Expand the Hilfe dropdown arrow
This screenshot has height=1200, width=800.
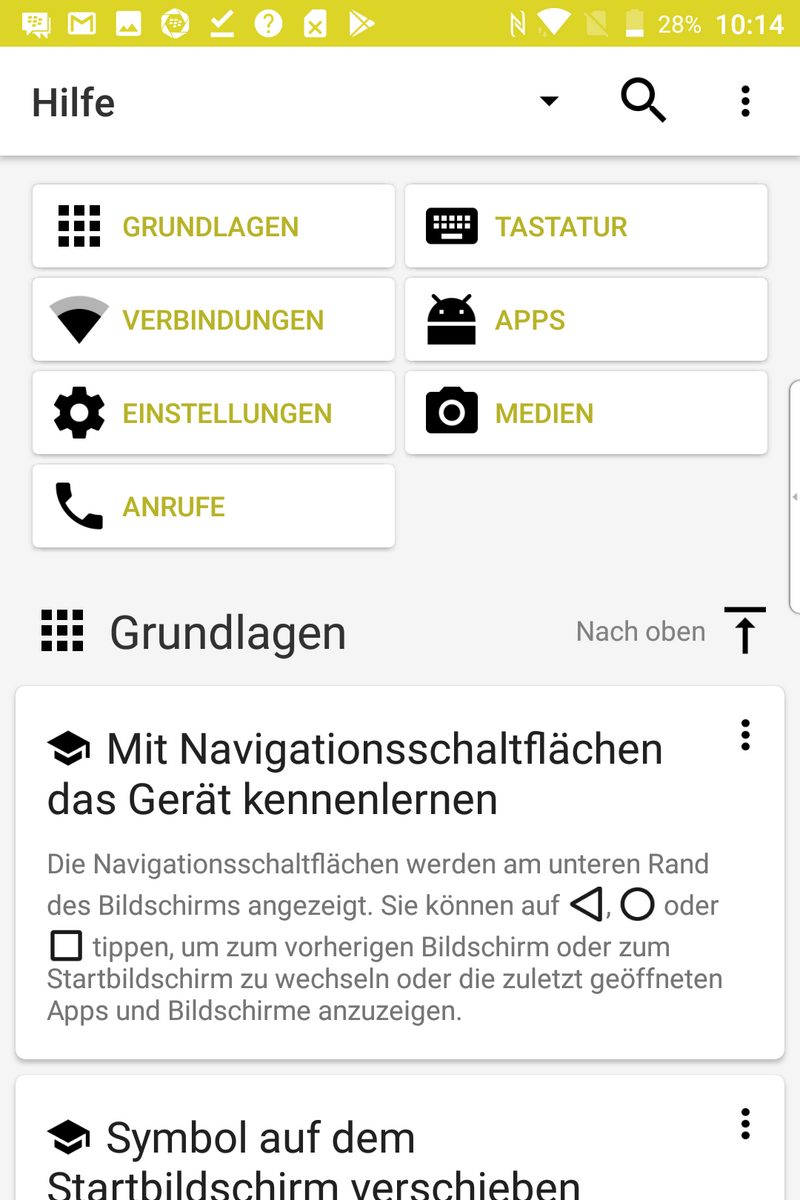pos(548,101)
